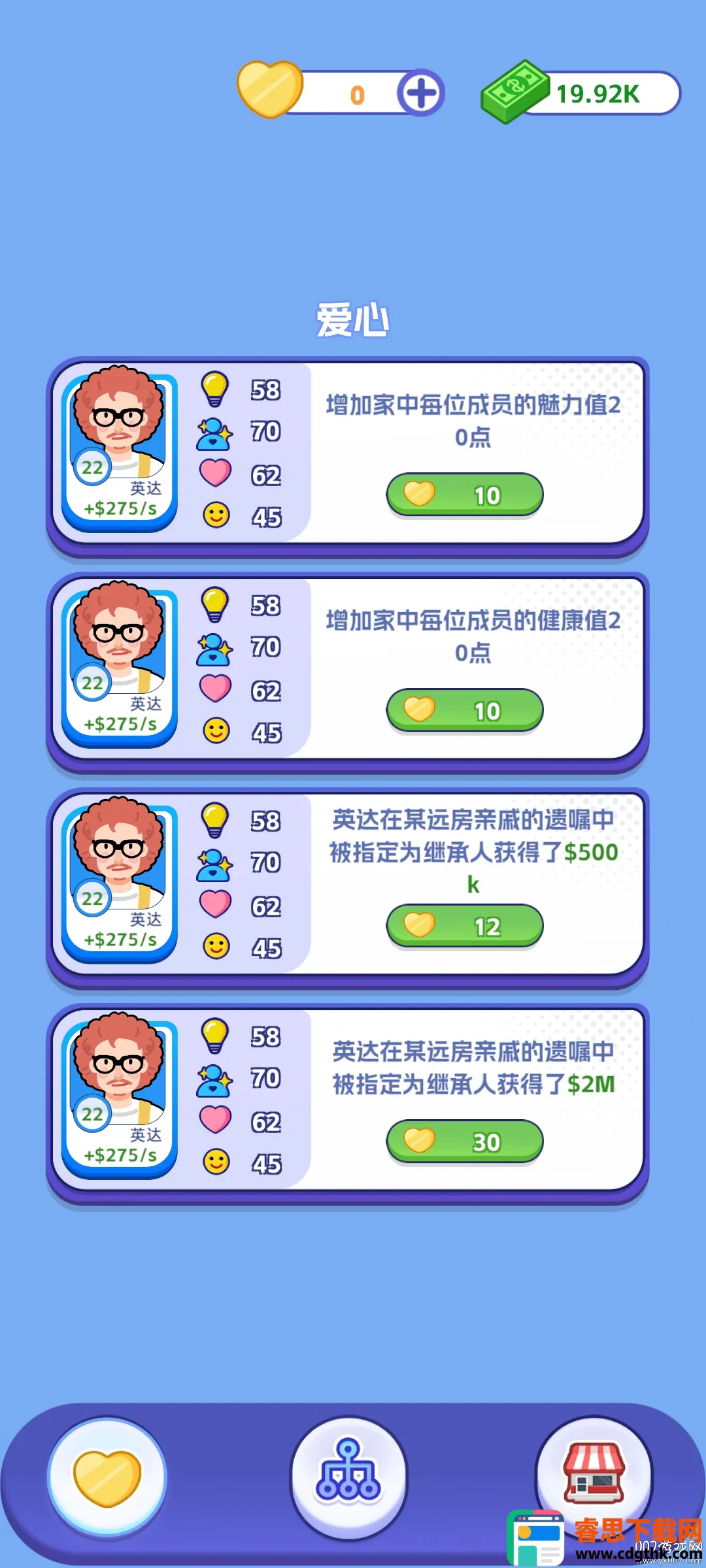Buy the health +20 boost for 10 hearts
Screen dimensions: 706x1568
click(x=465, y=710)
